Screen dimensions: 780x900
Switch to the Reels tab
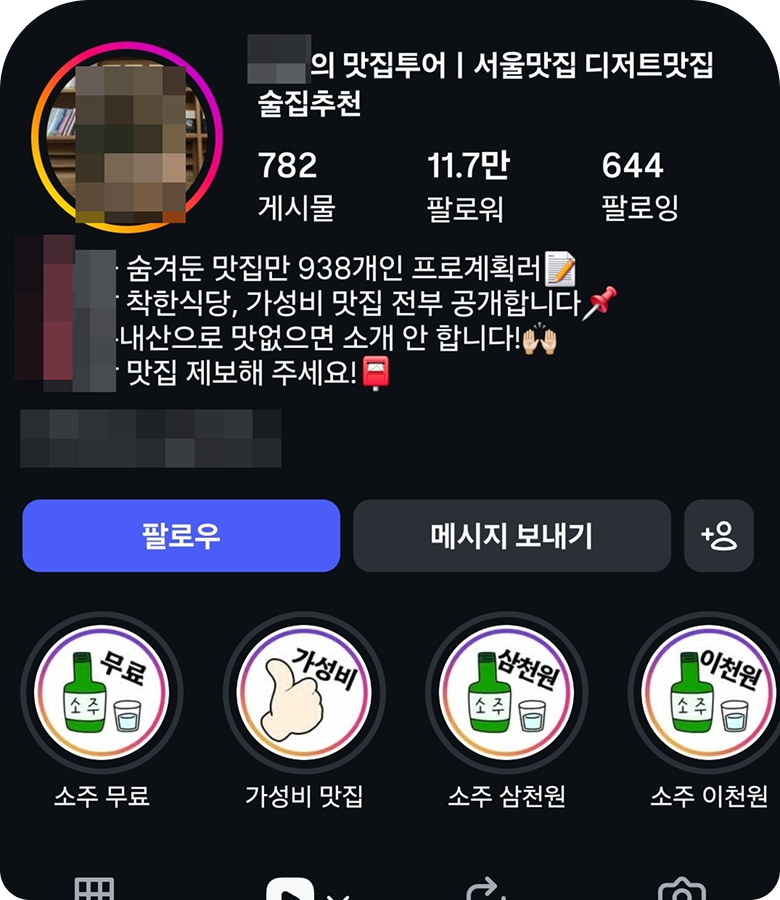coord(290,889)
